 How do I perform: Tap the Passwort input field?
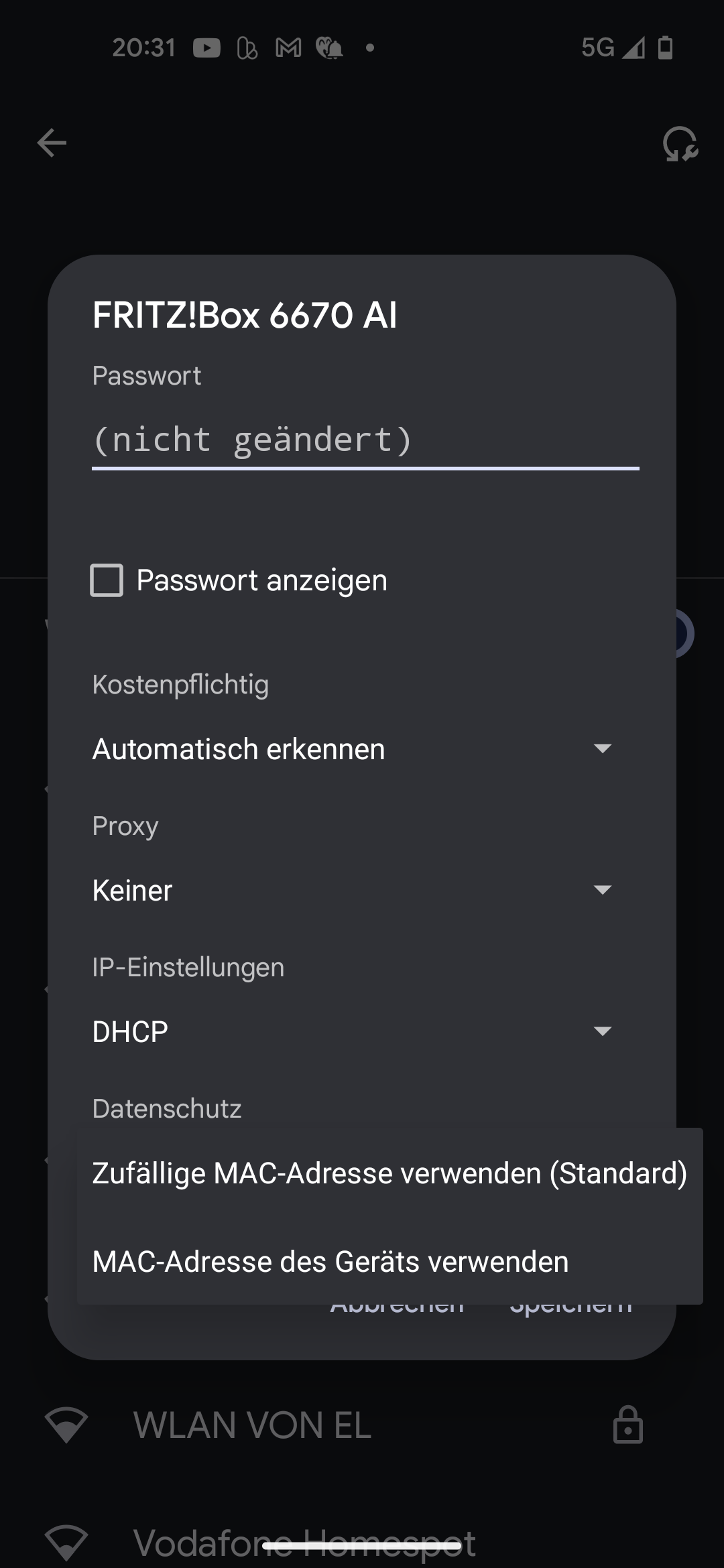365,440
